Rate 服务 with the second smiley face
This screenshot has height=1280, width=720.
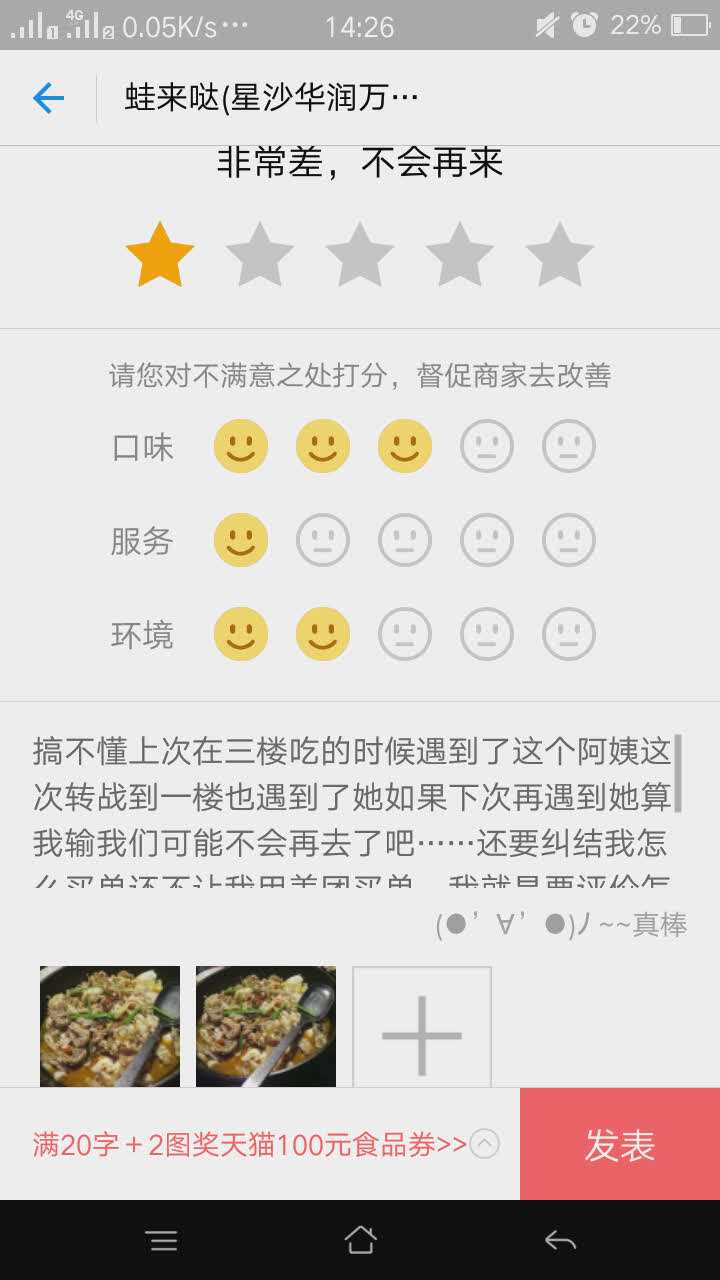[x=322, y=541]
